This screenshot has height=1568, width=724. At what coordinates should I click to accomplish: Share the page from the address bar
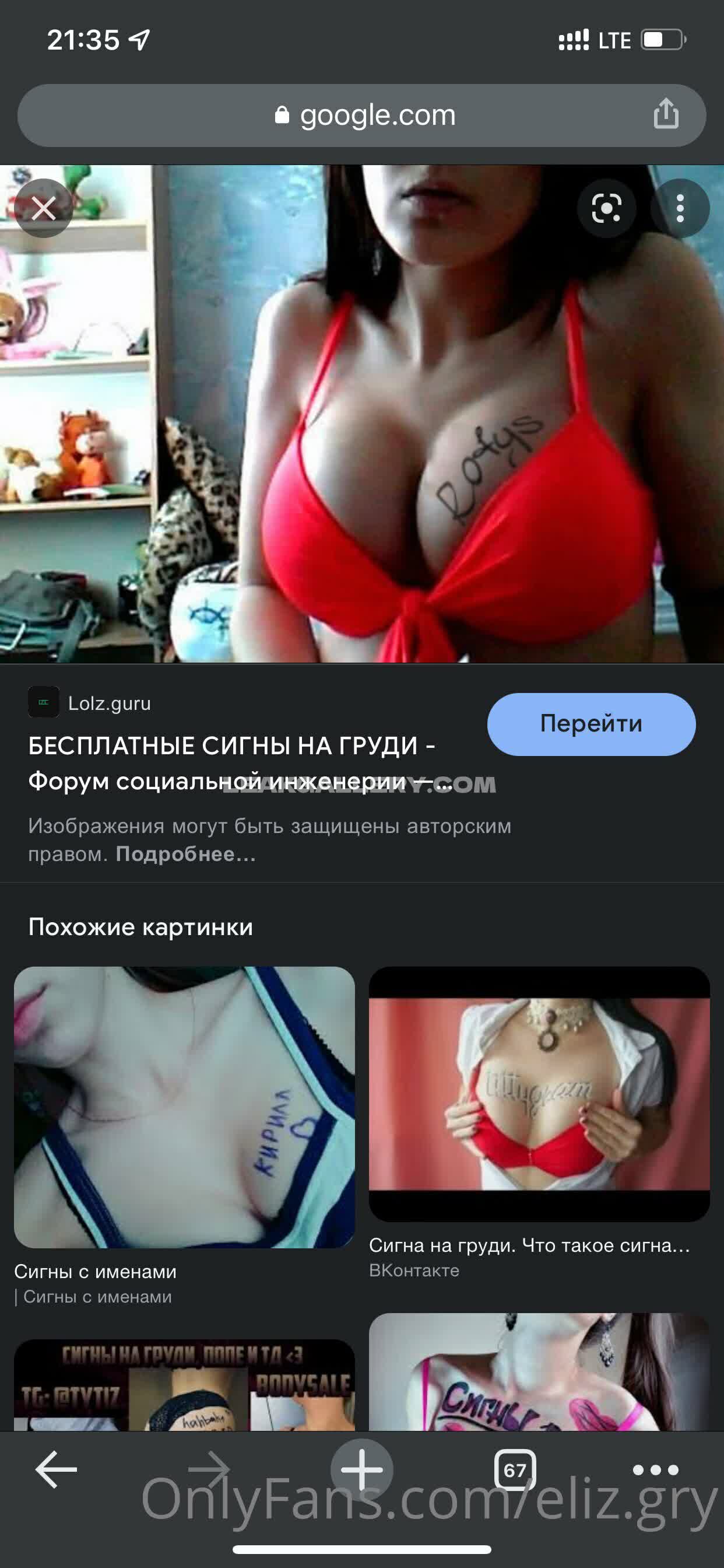(x=666, y=114)
